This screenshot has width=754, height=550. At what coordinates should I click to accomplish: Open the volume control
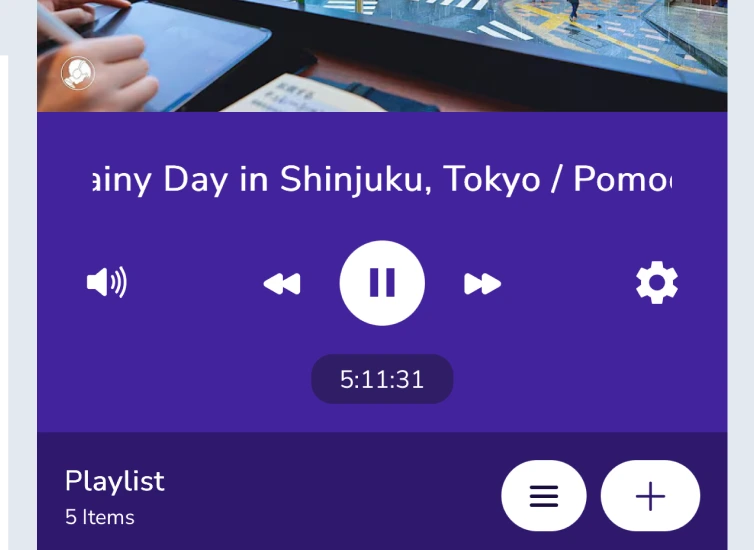coord(107,283)
